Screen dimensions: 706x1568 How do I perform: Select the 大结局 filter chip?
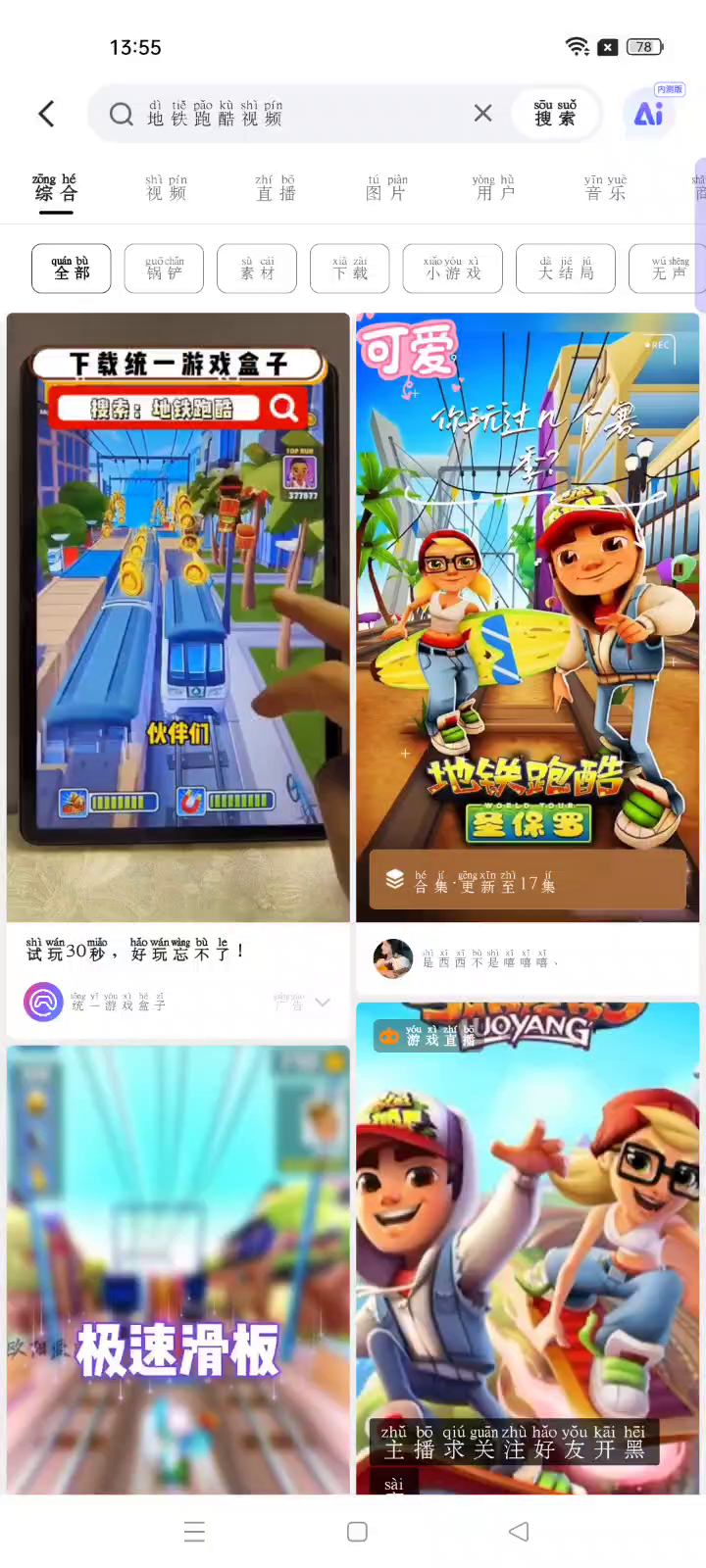(x=566, y=269)
